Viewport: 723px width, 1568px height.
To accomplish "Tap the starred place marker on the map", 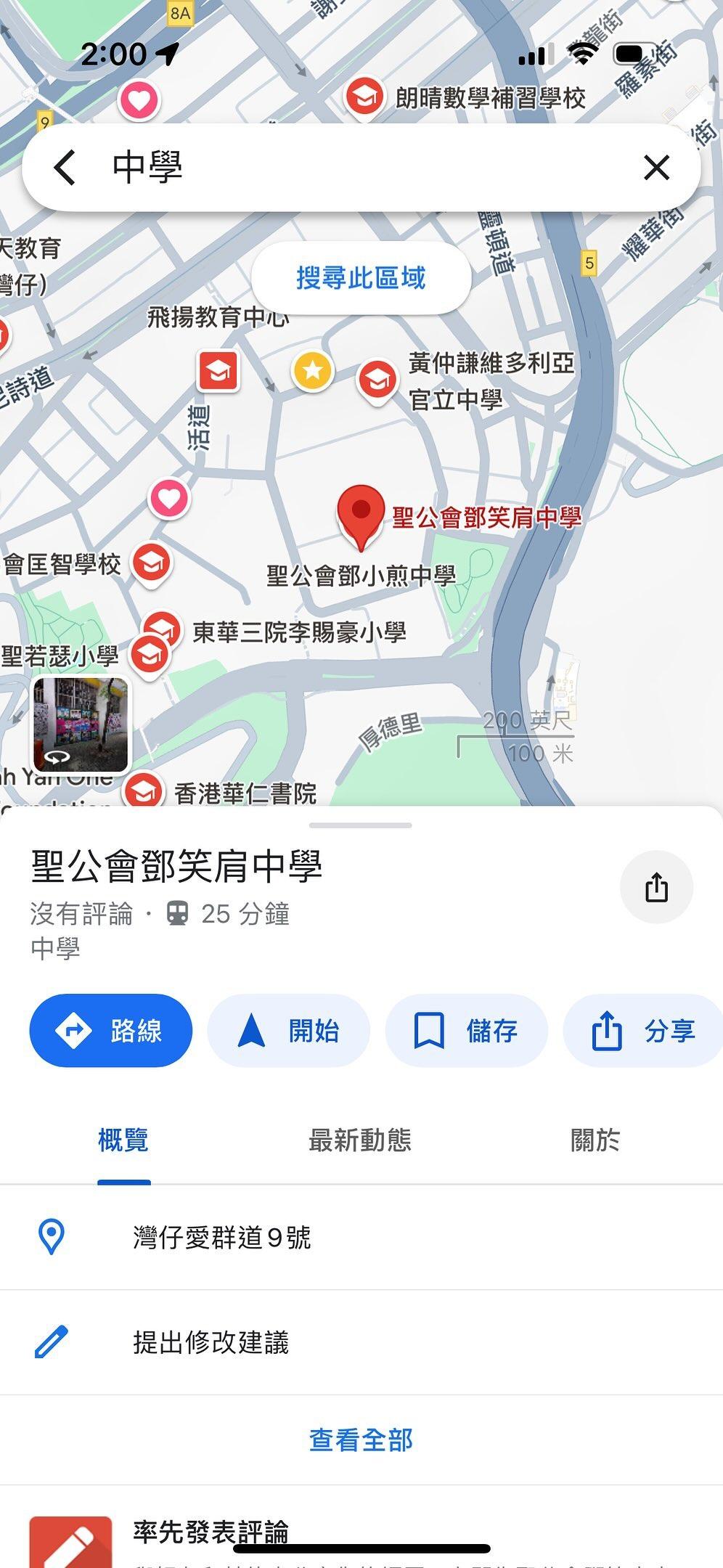I will tap(312, 372).
